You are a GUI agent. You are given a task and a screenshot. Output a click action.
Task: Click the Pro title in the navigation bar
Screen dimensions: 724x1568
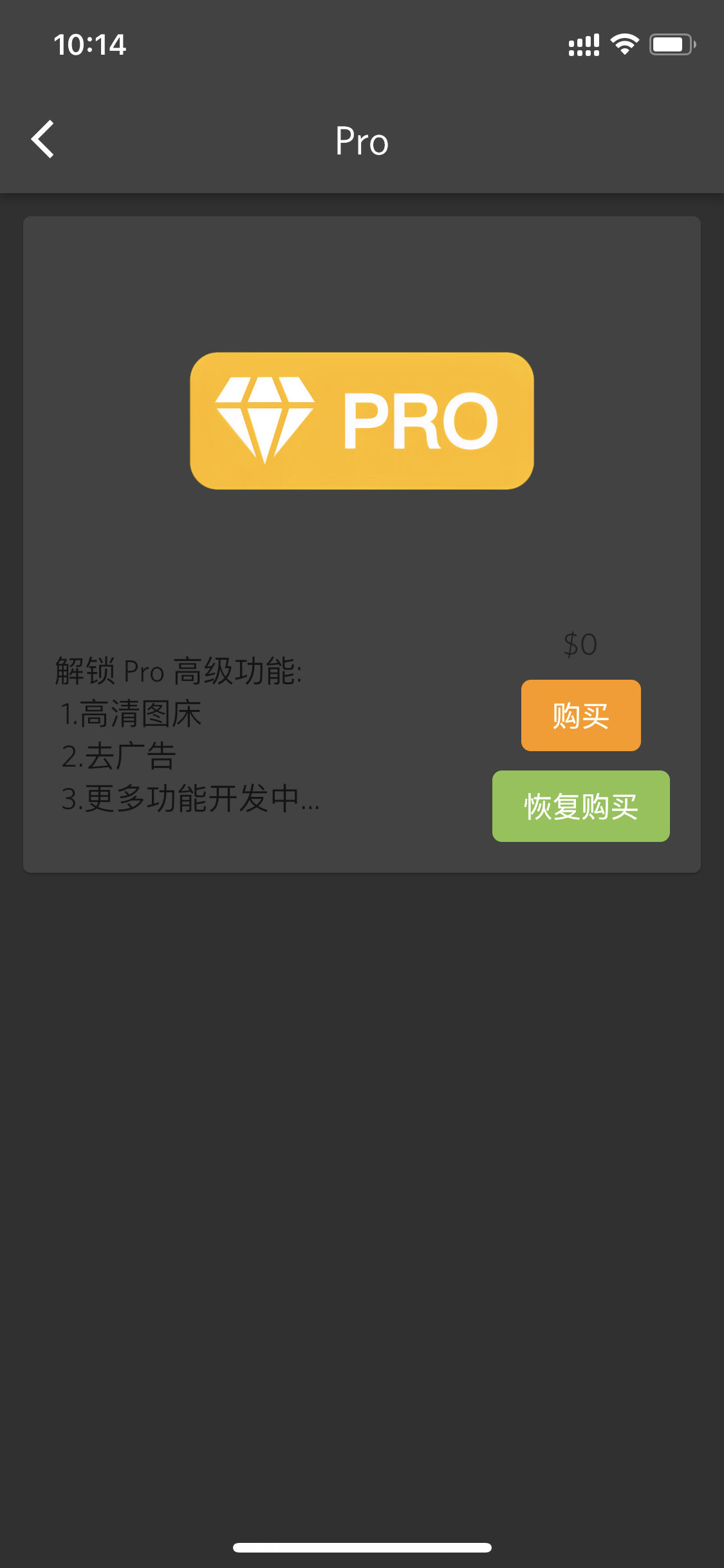pos(362,141)
